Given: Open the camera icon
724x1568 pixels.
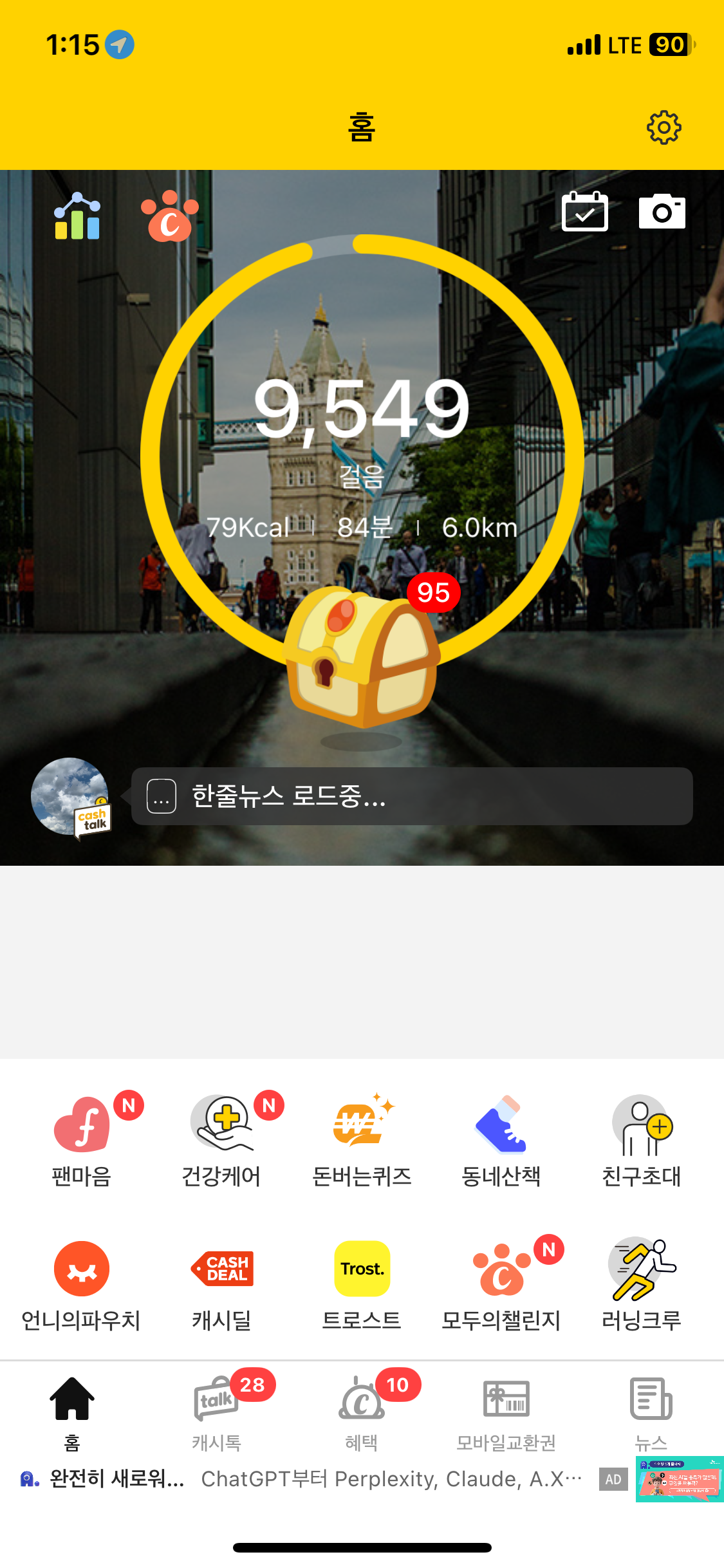Looking at the screenshot, I should (x=662, y=212).
